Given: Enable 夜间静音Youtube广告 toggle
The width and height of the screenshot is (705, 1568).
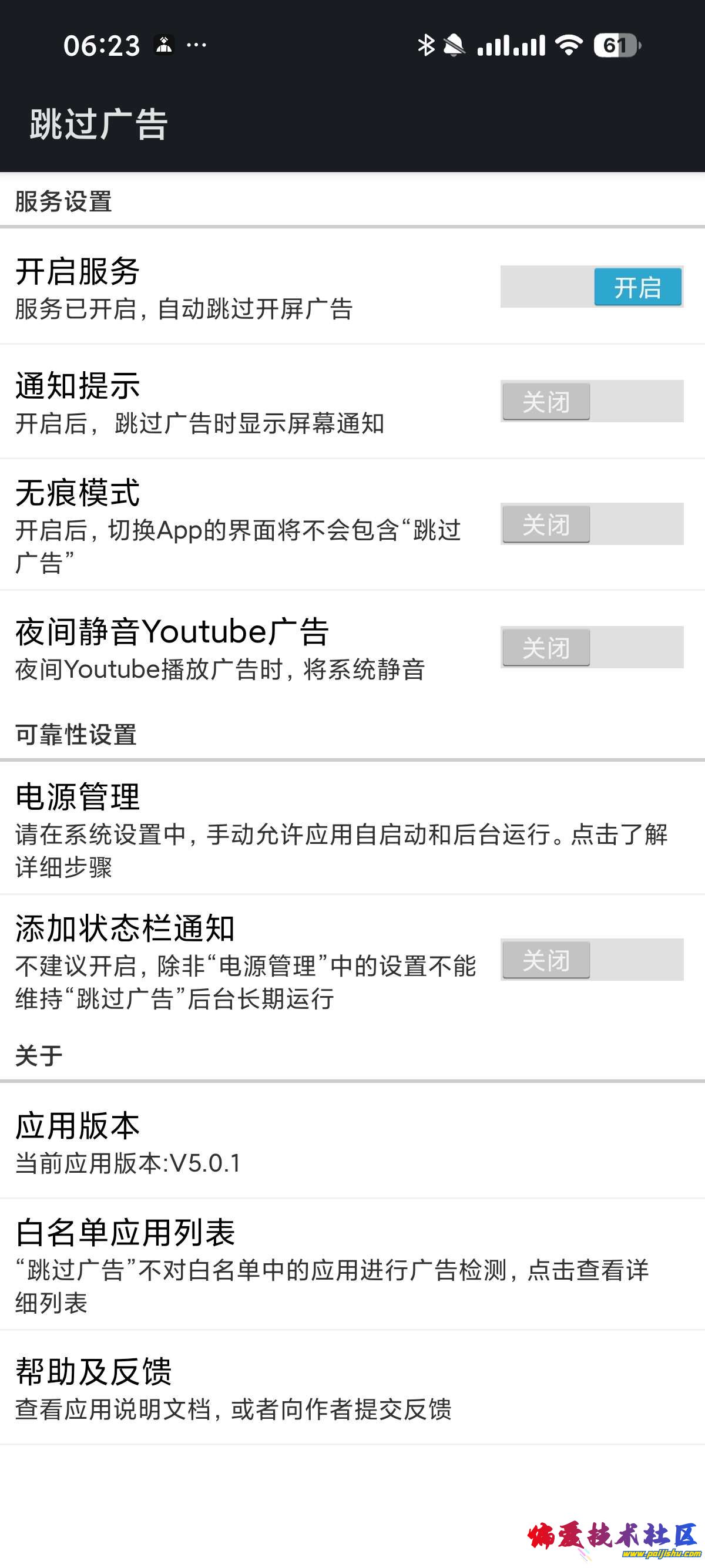Looking at the screenshot, I should pyautogui.click(x=592, y=647).
